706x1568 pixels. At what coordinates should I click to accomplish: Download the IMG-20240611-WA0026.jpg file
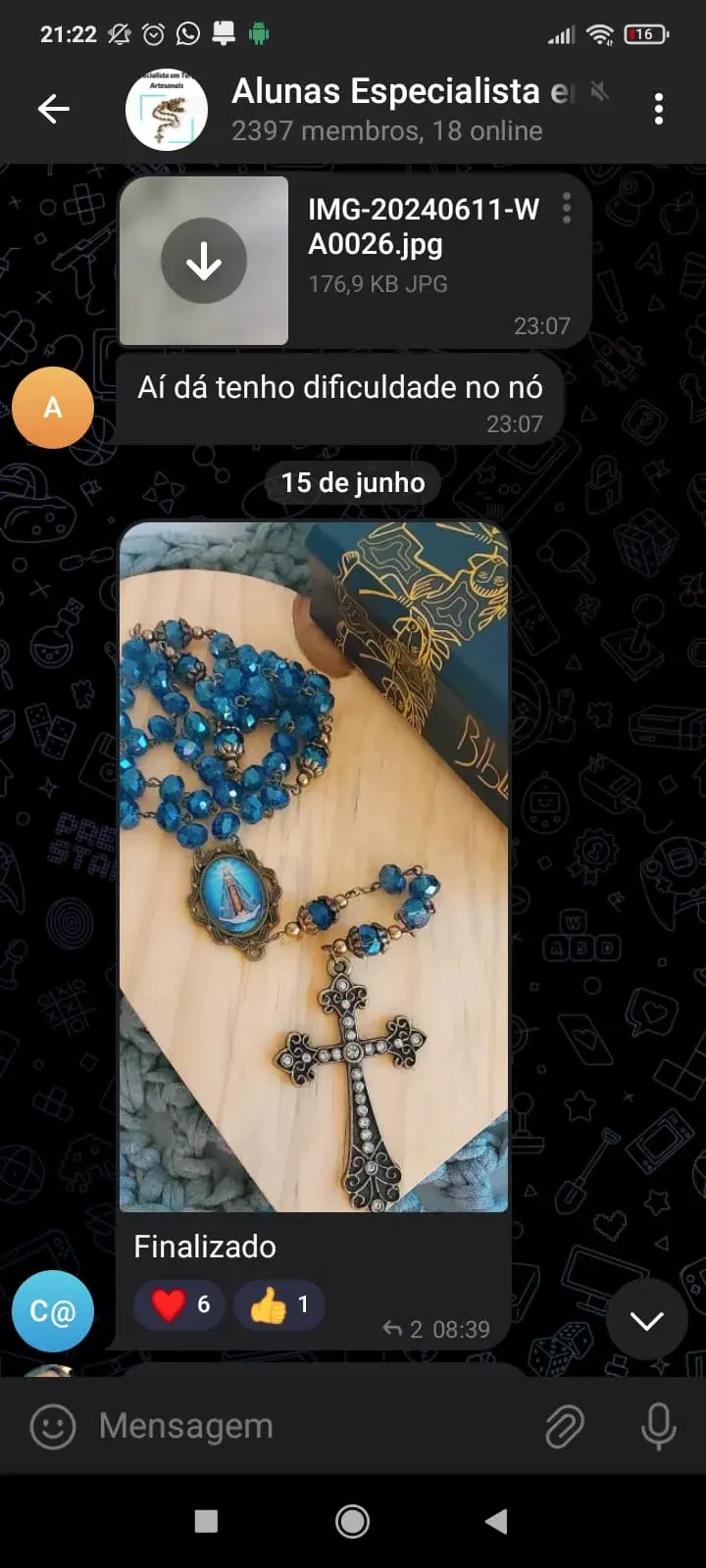click(x=204, y=261)
